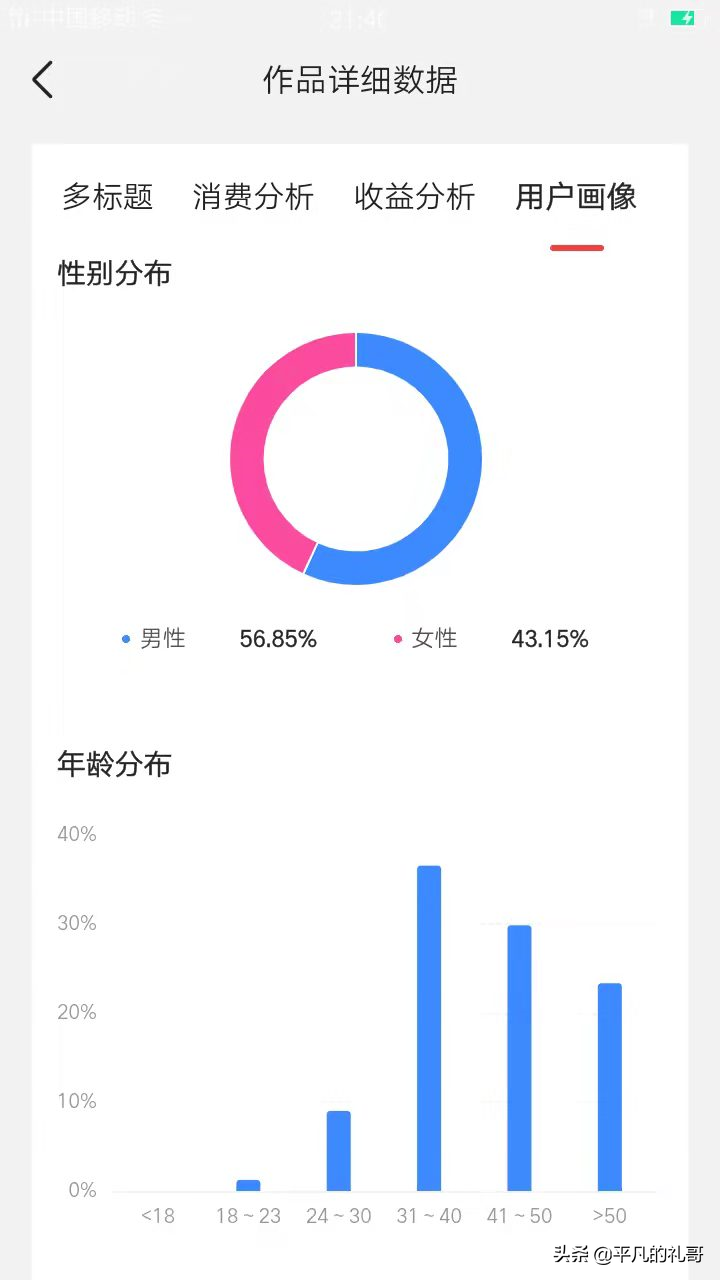Viewport: 720px width, 1280px height.
Task: Select the 收益分析 tab
Action: 414,197
